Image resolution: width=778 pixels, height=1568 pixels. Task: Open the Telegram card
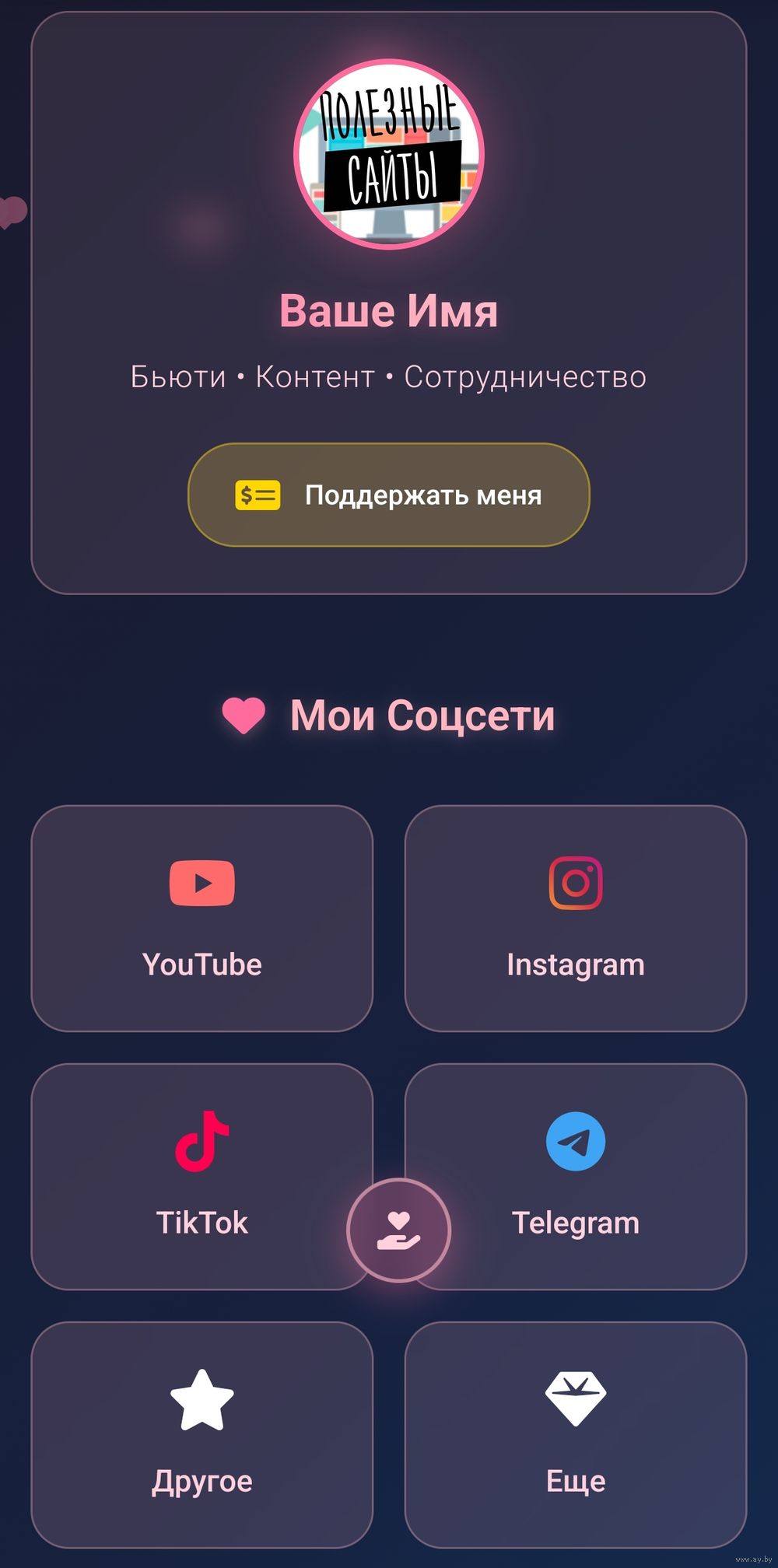[591, 1176]
